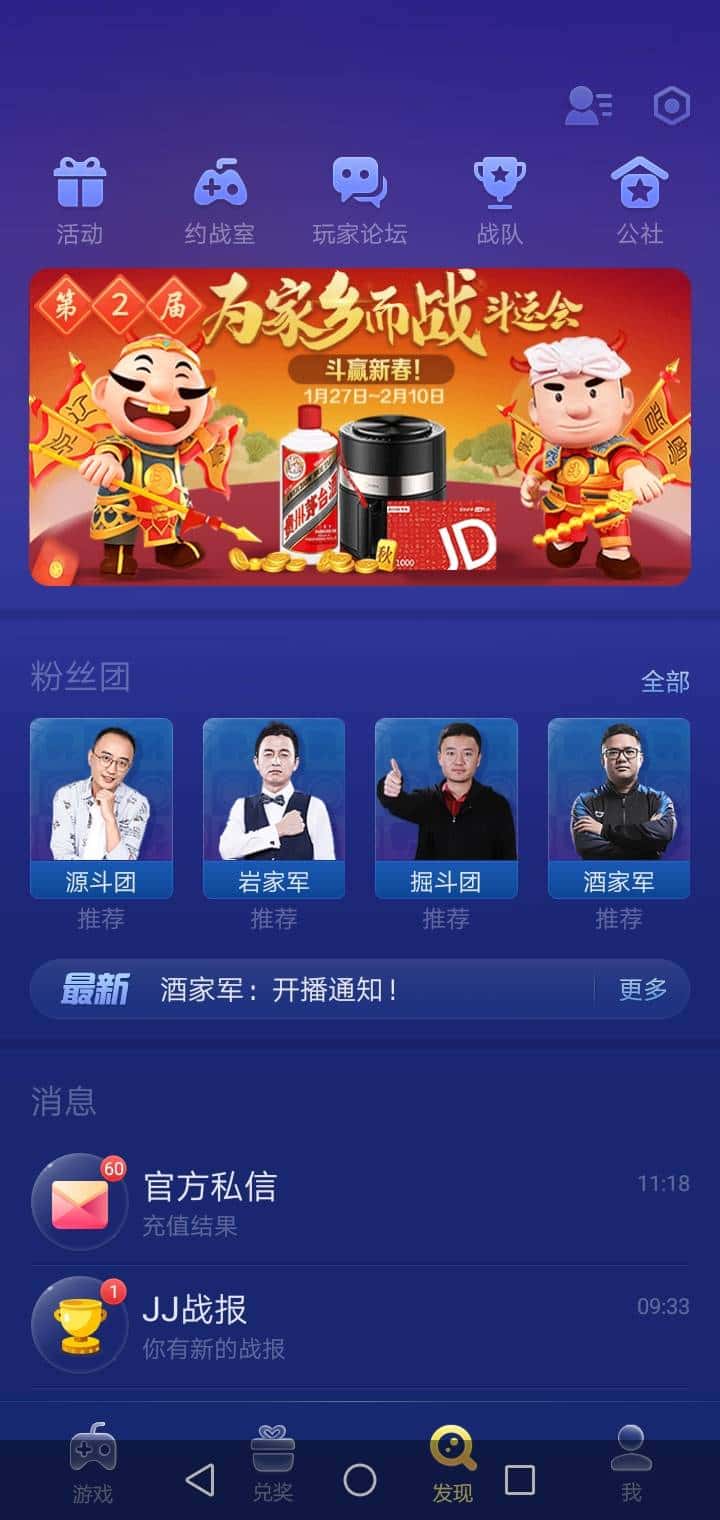
Task: Switch to the 游戏 tab in bottom bar
Action: 90,1460
